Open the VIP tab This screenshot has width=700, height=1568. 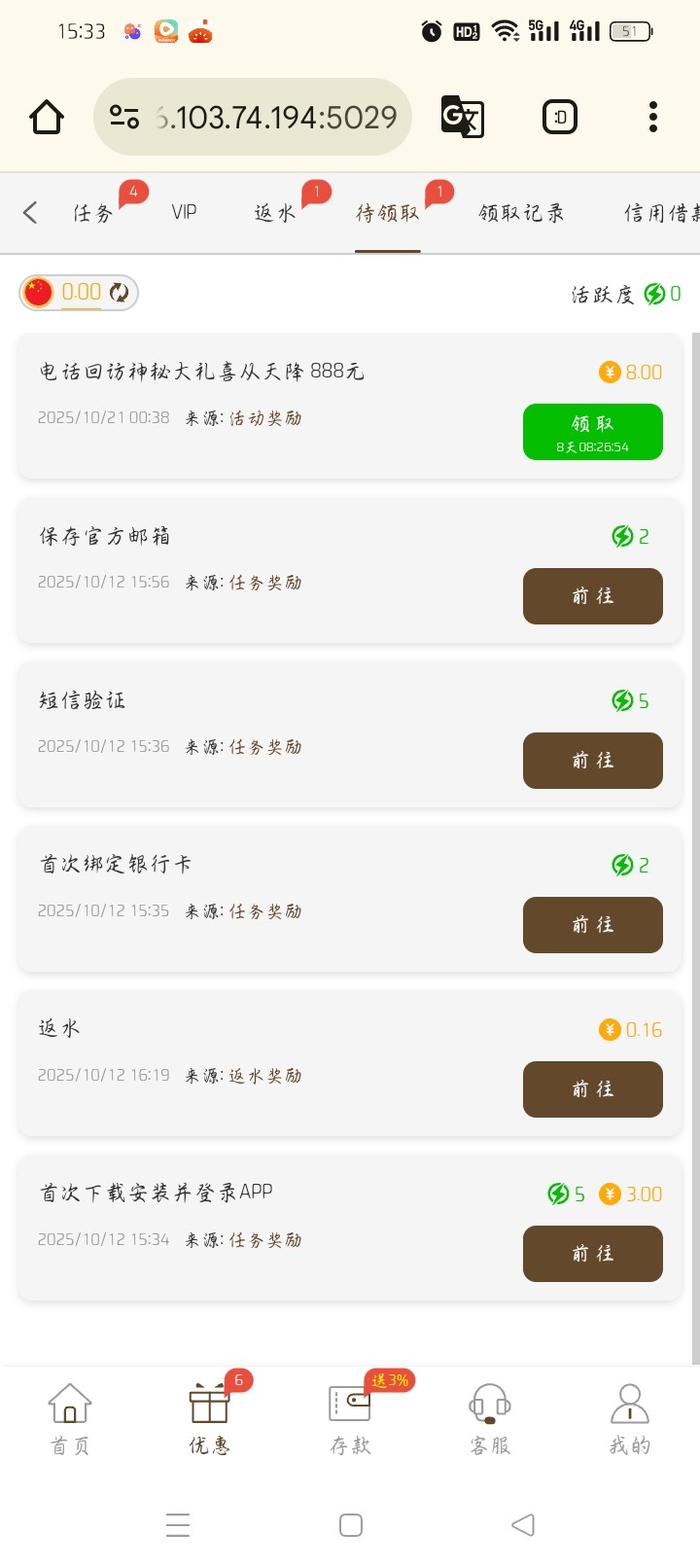(184, 213)
